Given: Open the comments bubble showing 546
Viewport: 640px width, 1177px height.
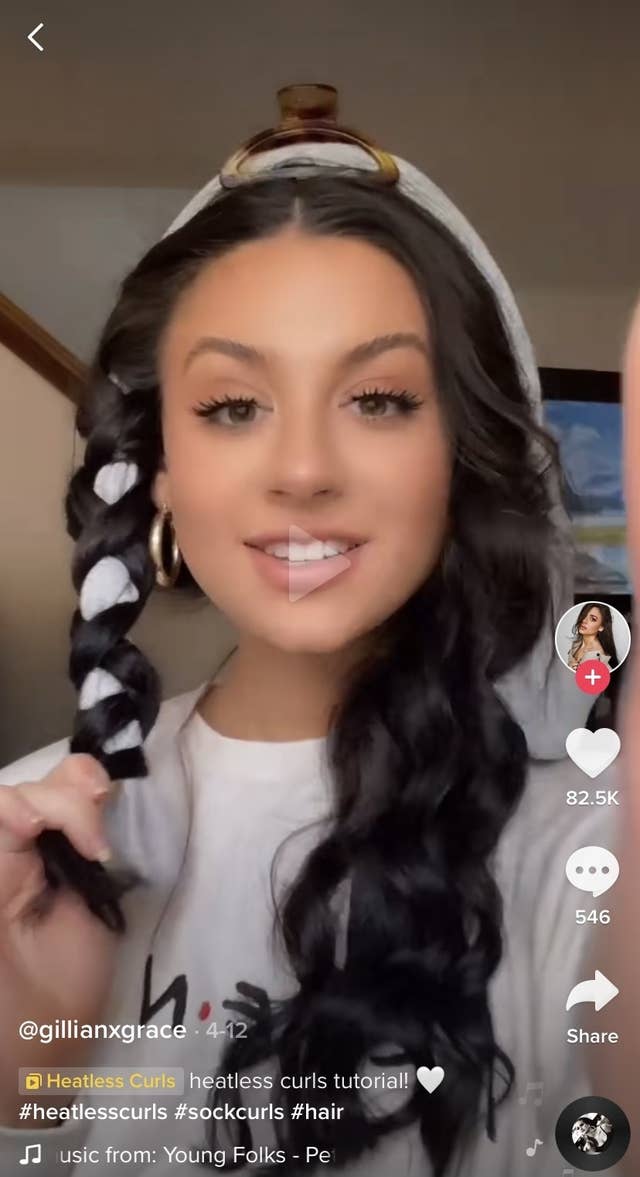Looking at the screenshot, I should click(592, 872).
